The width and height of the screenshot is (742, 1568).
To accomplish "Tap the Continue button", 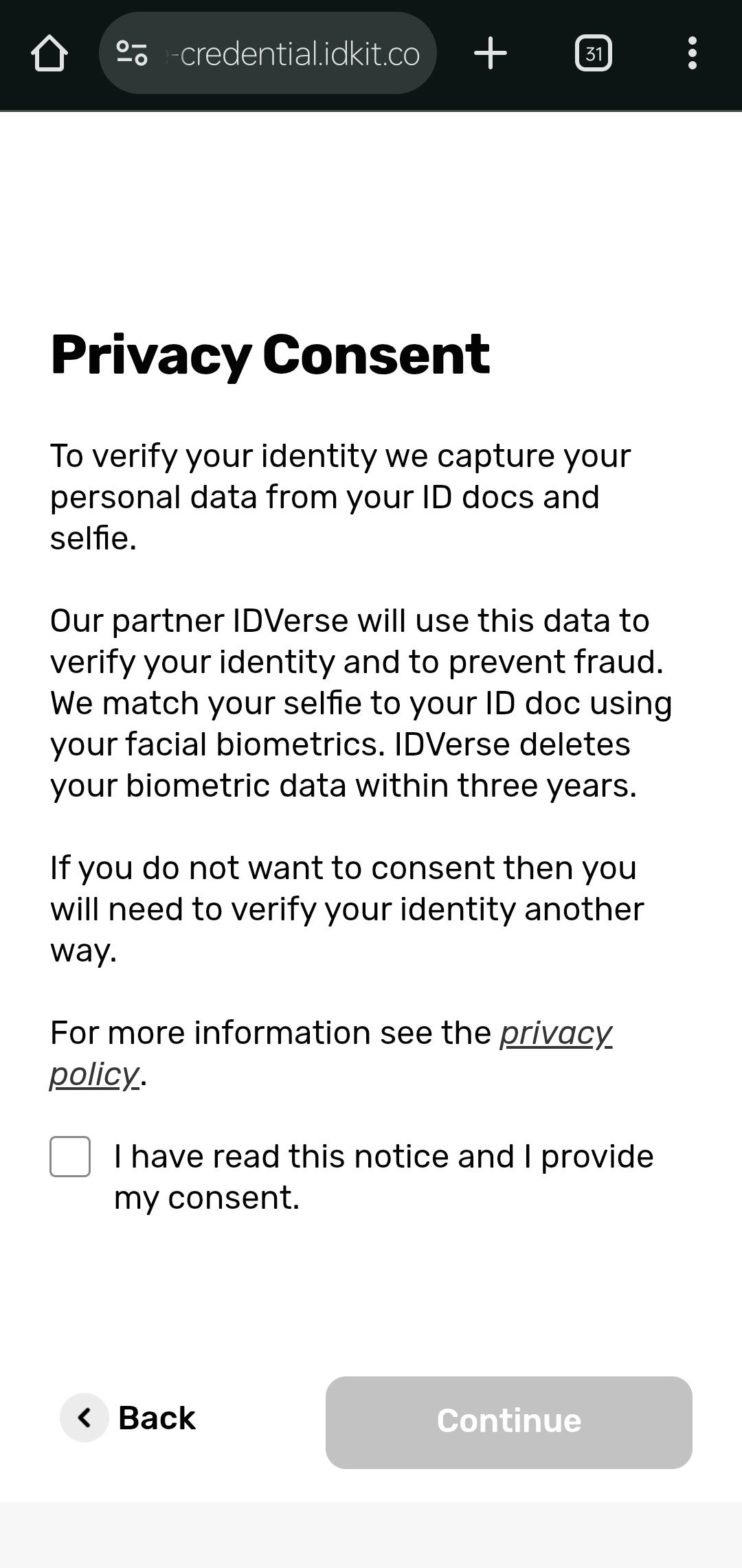I will (x=508, y=1422).
